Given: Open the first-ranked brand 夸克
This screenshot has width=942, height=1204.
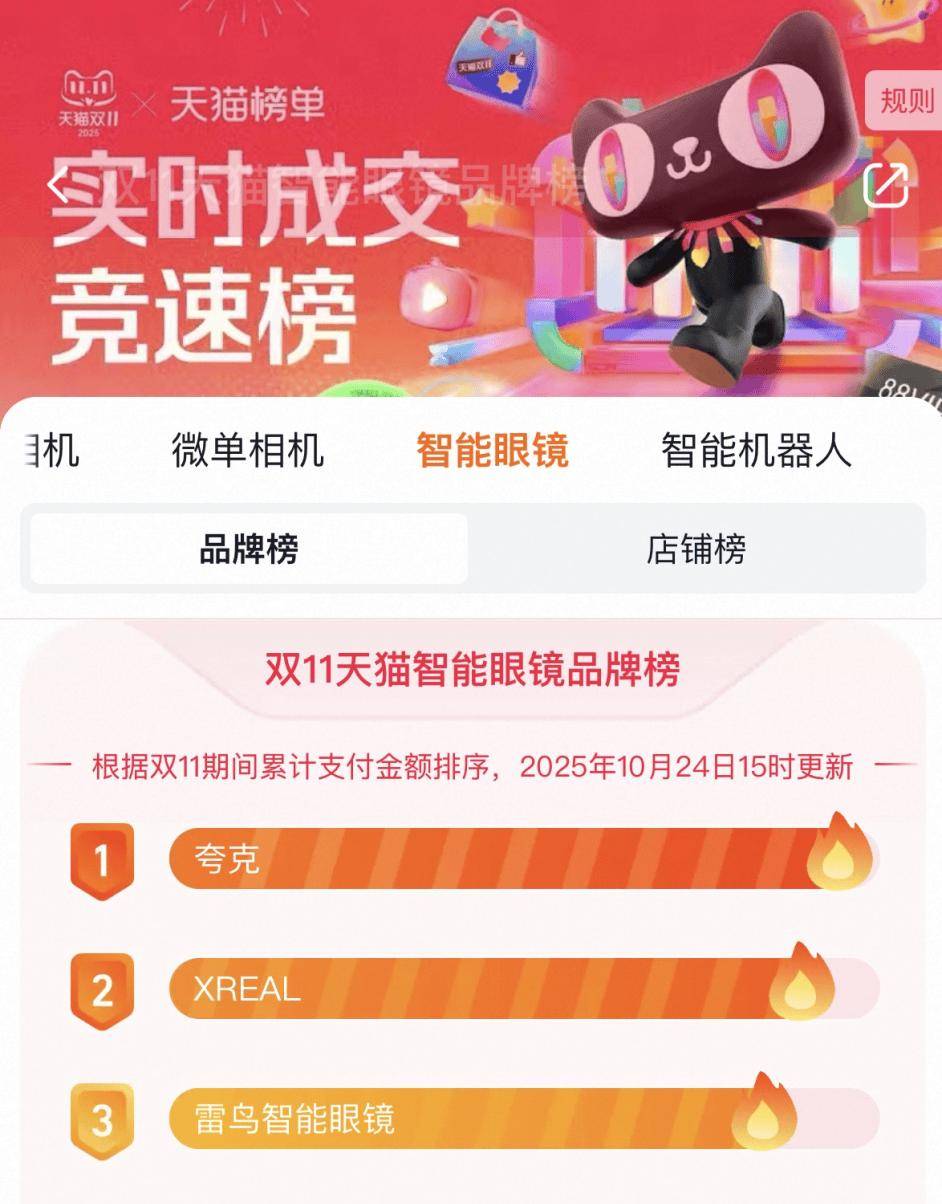Looking at the screenshot, I should (x=500, y=858).
